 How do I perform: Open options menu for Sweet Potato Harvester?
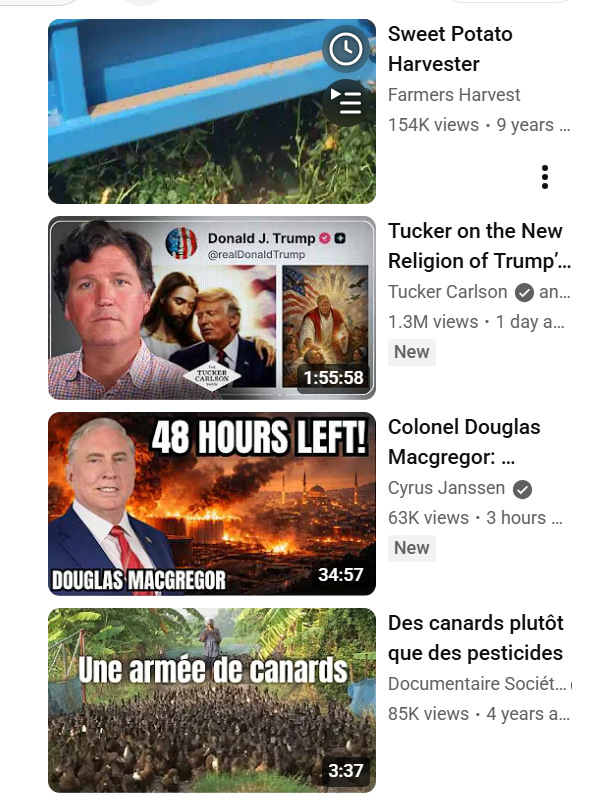[544, 177]
